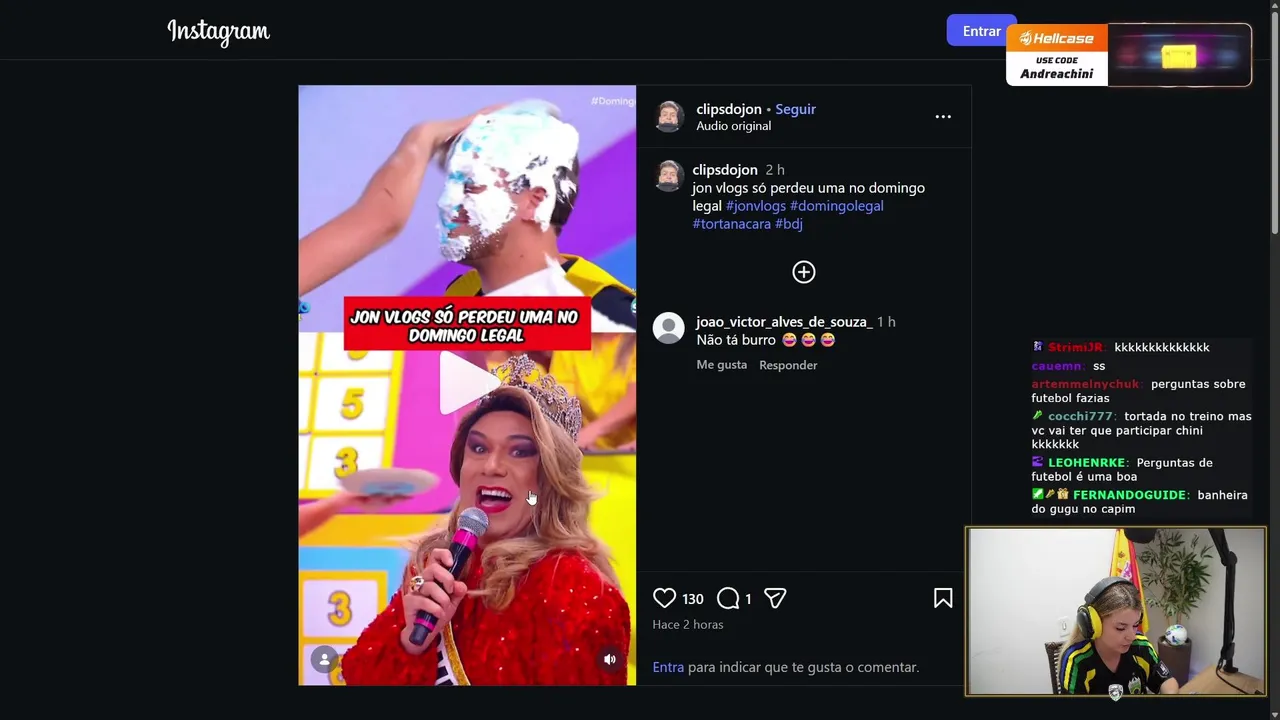Play the paused video
1280x720 pixels.
coord(466,384)
